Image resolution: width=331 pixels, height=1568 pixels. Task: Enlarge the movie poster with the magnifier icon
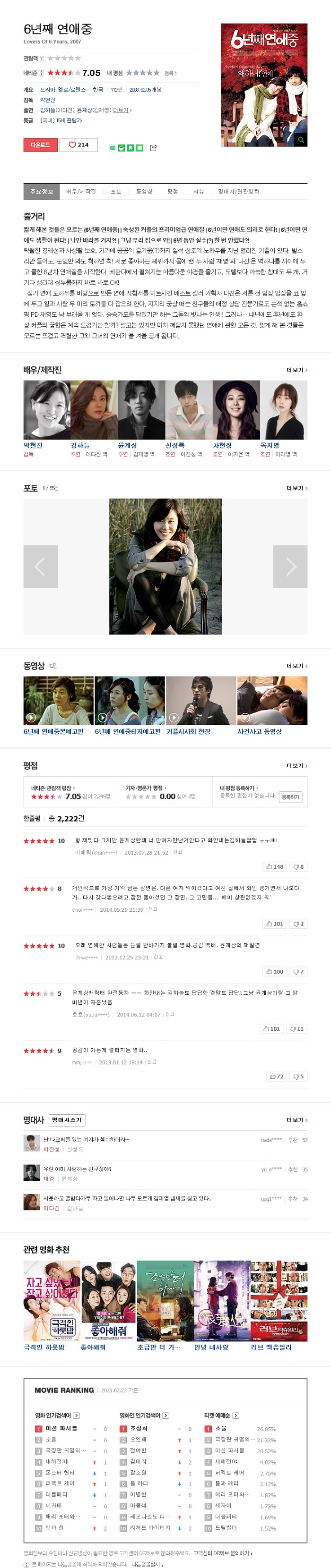pos(301,140)
